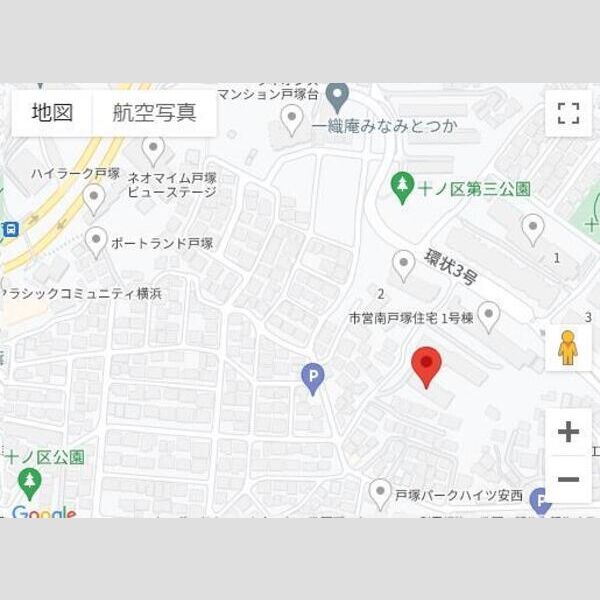Open Google logo link
The width and height of the screenshot is (600, 600).
(x=43, y=514)
